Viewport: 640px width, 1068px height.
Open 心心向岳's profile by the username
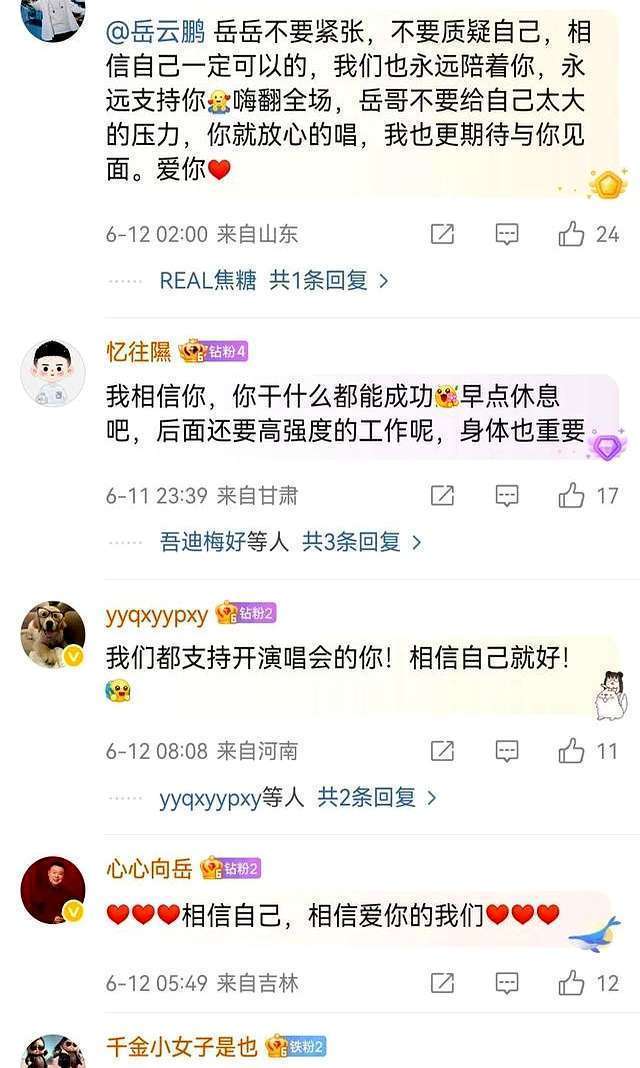point(150,868)
